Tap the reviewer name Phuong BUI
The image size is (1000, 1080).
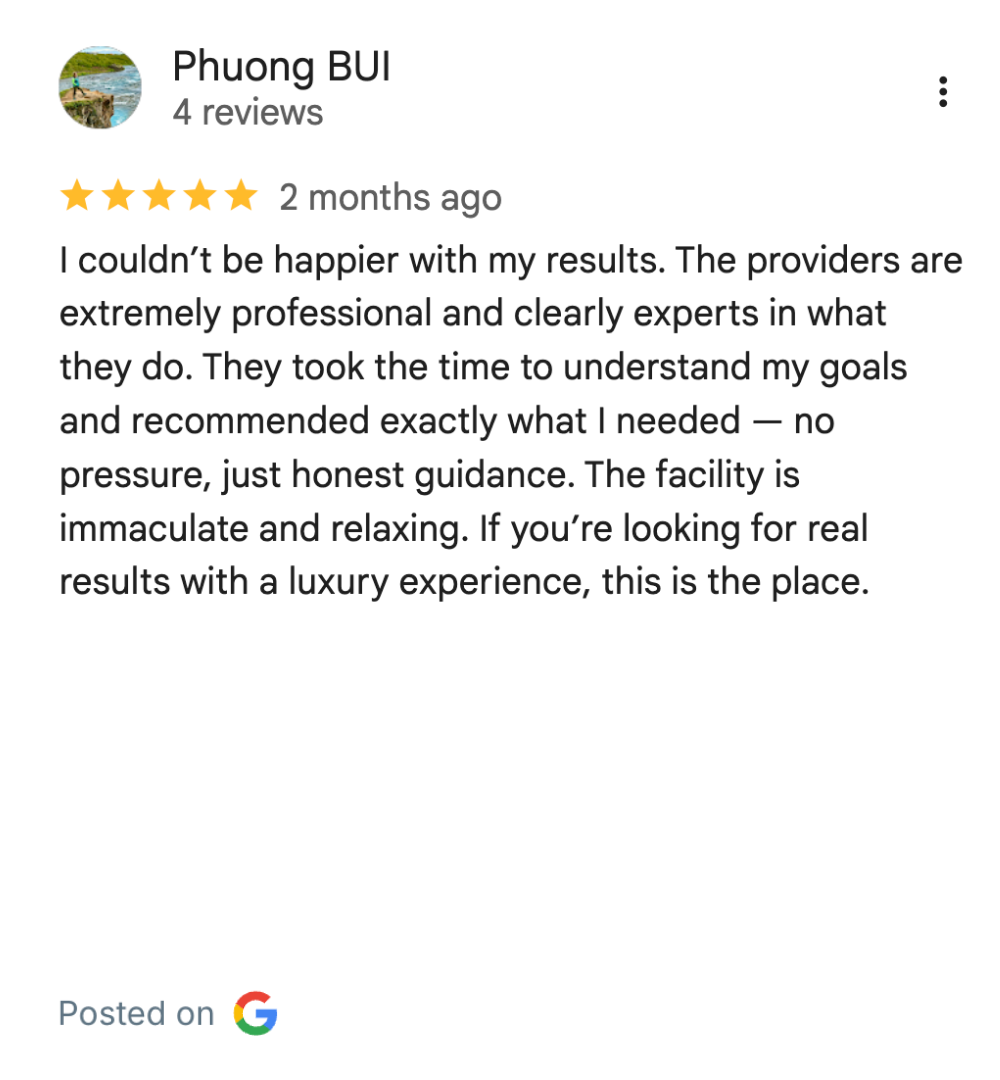[x=281, y=68]
